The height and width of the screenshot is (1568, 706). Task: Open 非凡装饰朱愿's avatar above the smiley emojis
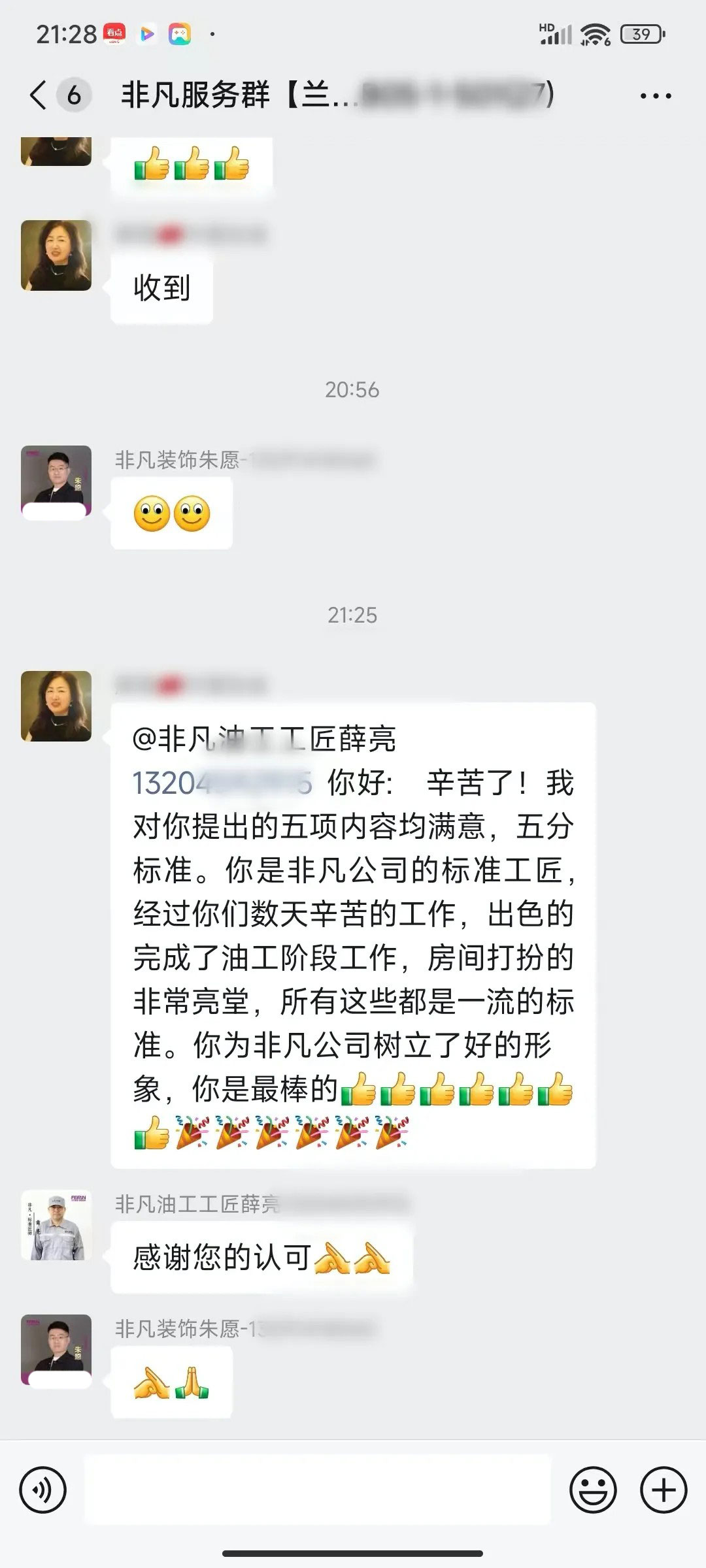[x=56, y=481]
